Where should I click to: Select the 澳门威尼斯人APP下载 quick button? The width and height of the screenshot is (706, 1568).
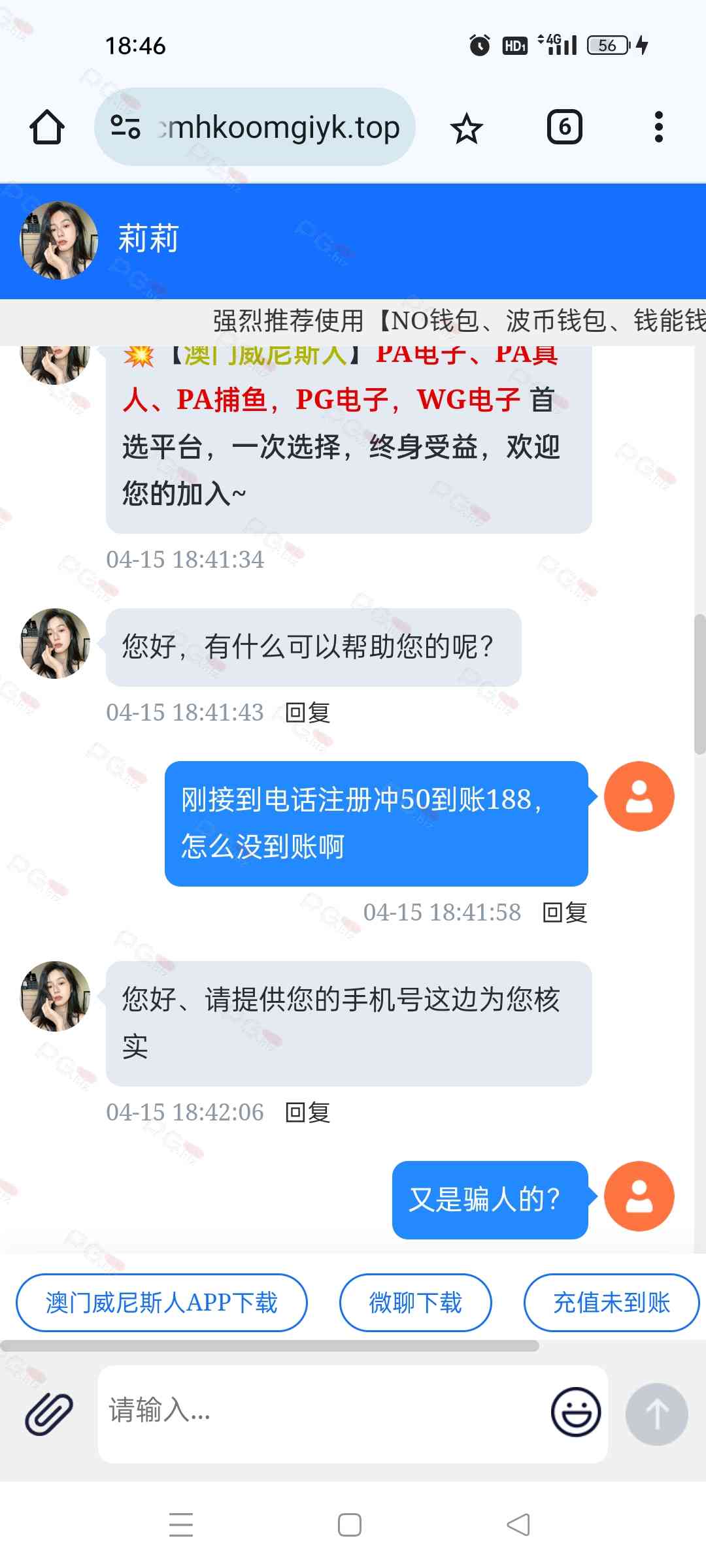(x=161, y=1303)
